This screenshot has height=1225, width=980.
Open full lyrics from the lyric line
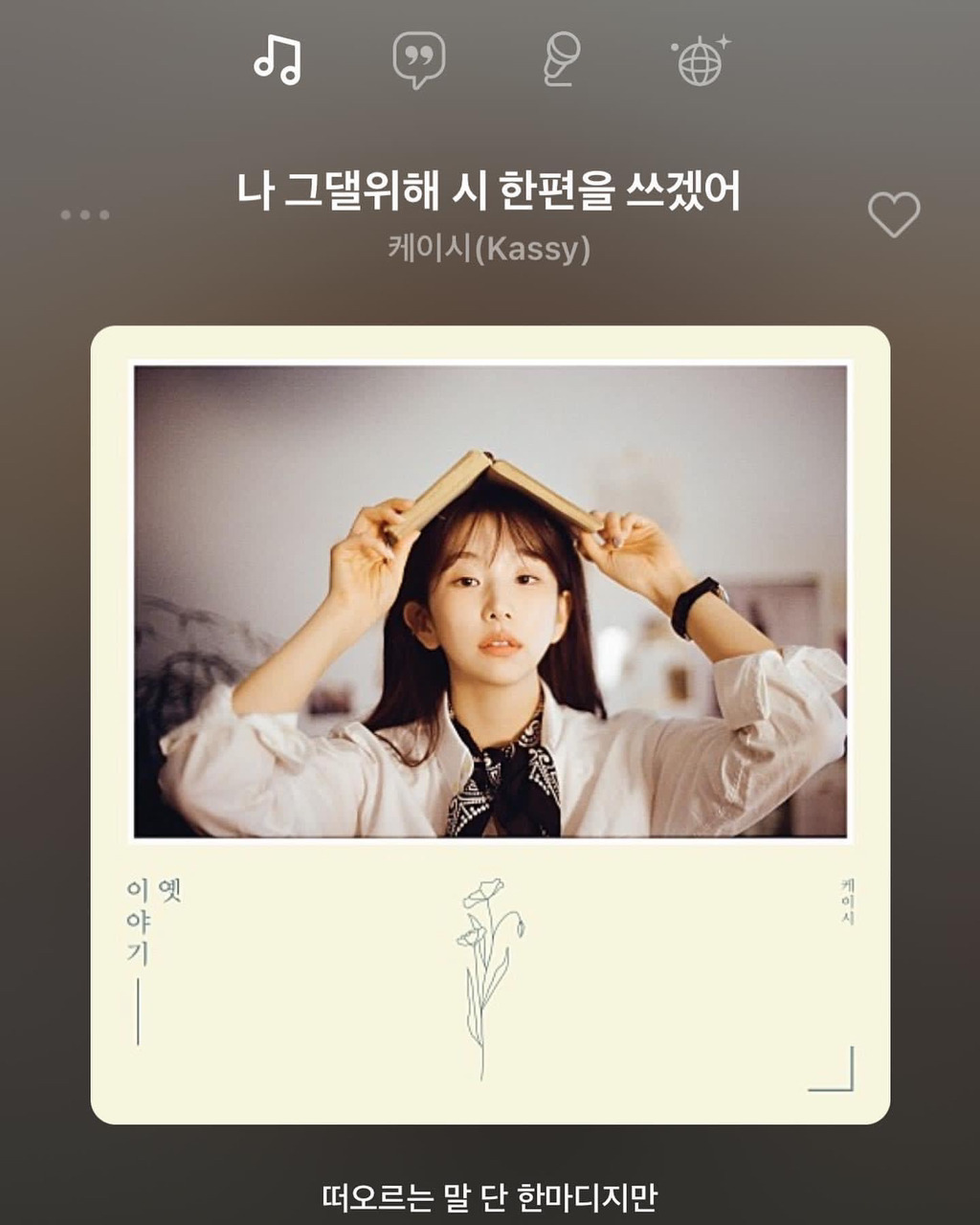coord(490,1197)
